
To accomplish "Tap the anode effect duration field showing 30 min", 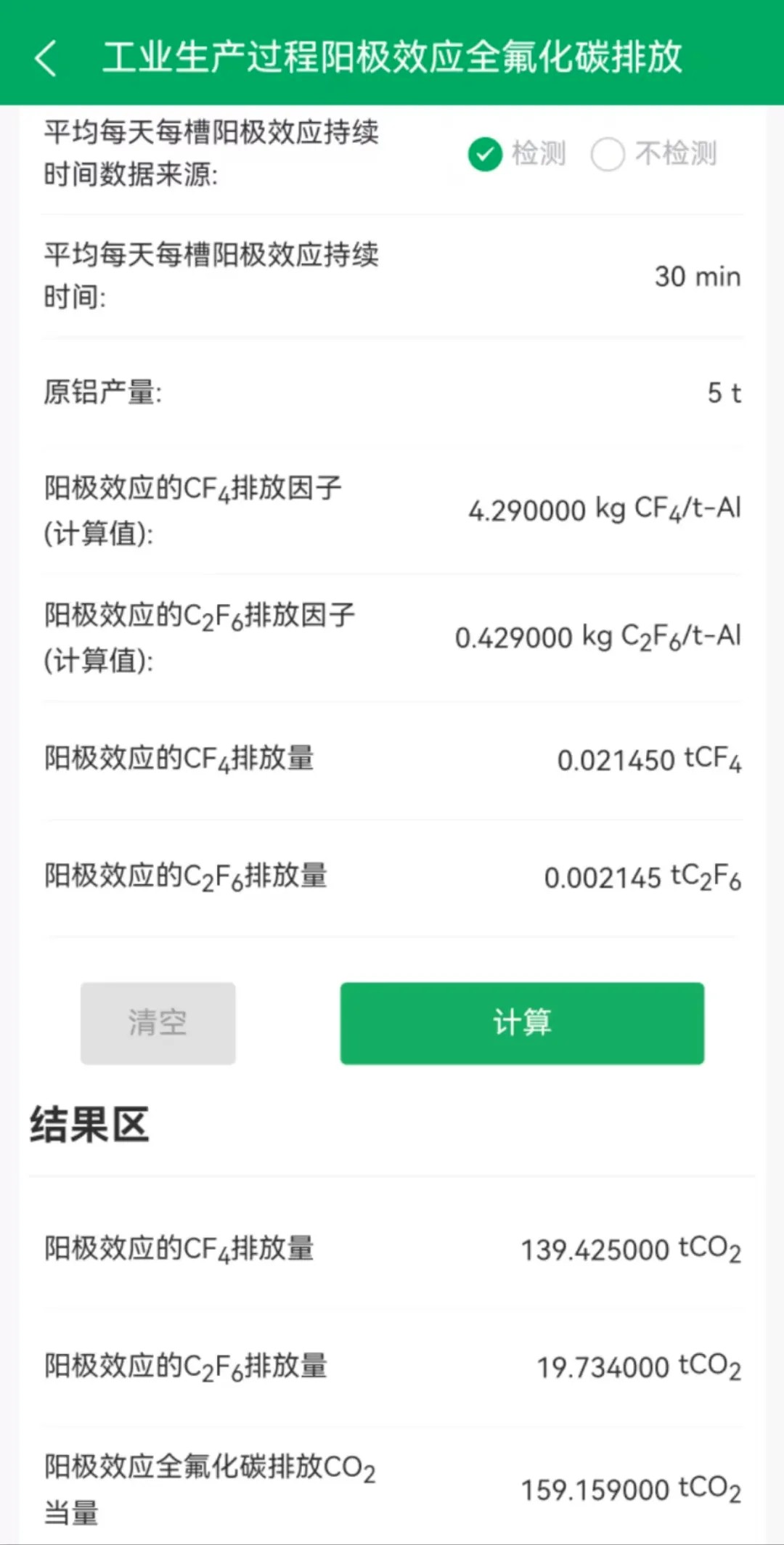I will tap(695, 277).
